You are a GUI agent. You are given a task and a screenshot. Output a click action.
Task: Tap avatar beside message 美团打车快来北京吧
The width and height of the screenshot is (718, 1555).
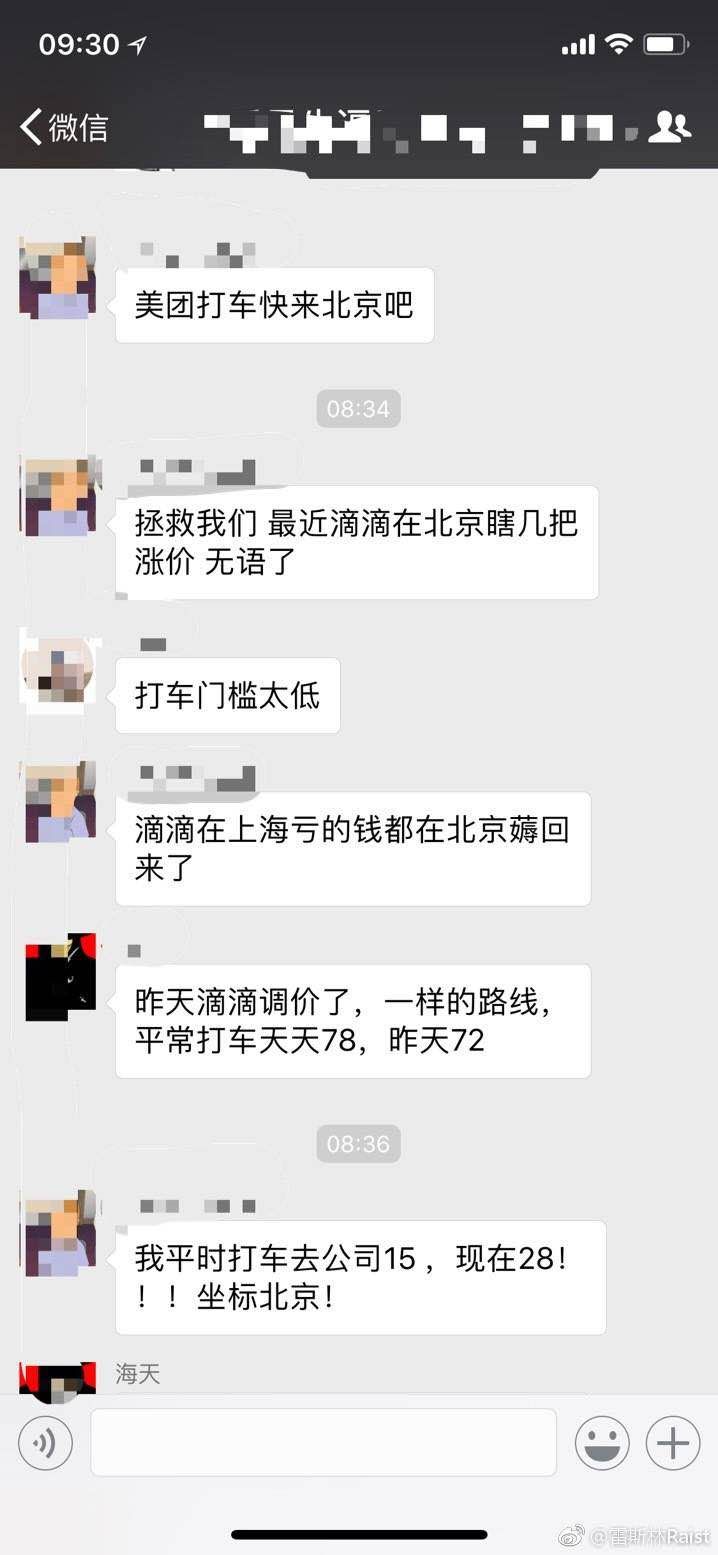tap(59, 277)
